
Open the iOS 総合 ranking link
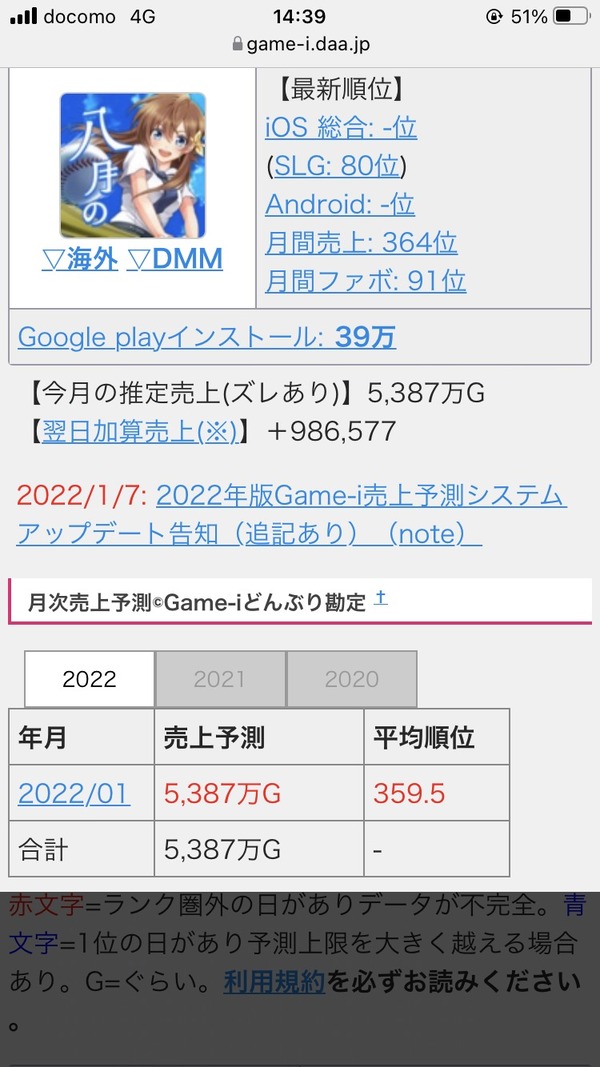coord(341,127)
